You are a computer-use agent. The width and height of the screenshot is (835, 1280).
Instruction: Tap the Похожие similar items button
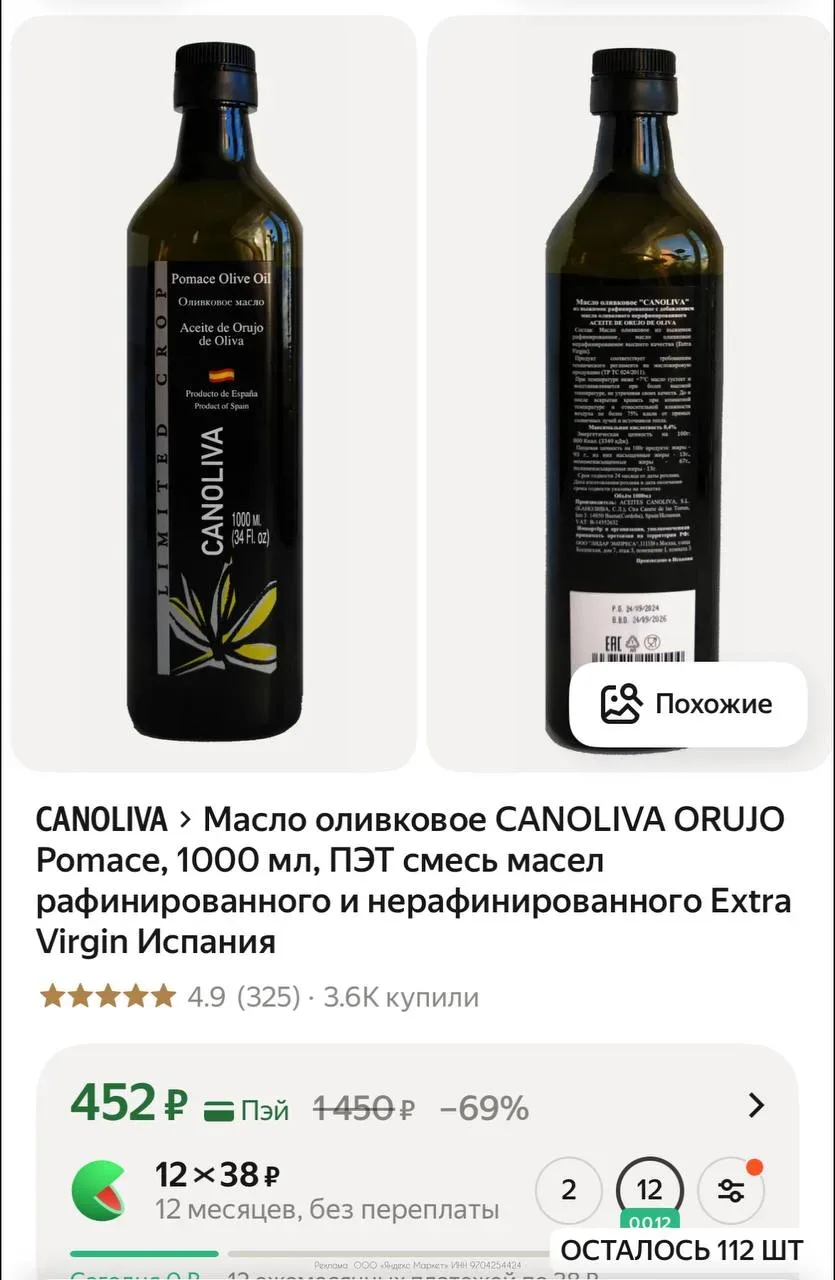(688, 704)
